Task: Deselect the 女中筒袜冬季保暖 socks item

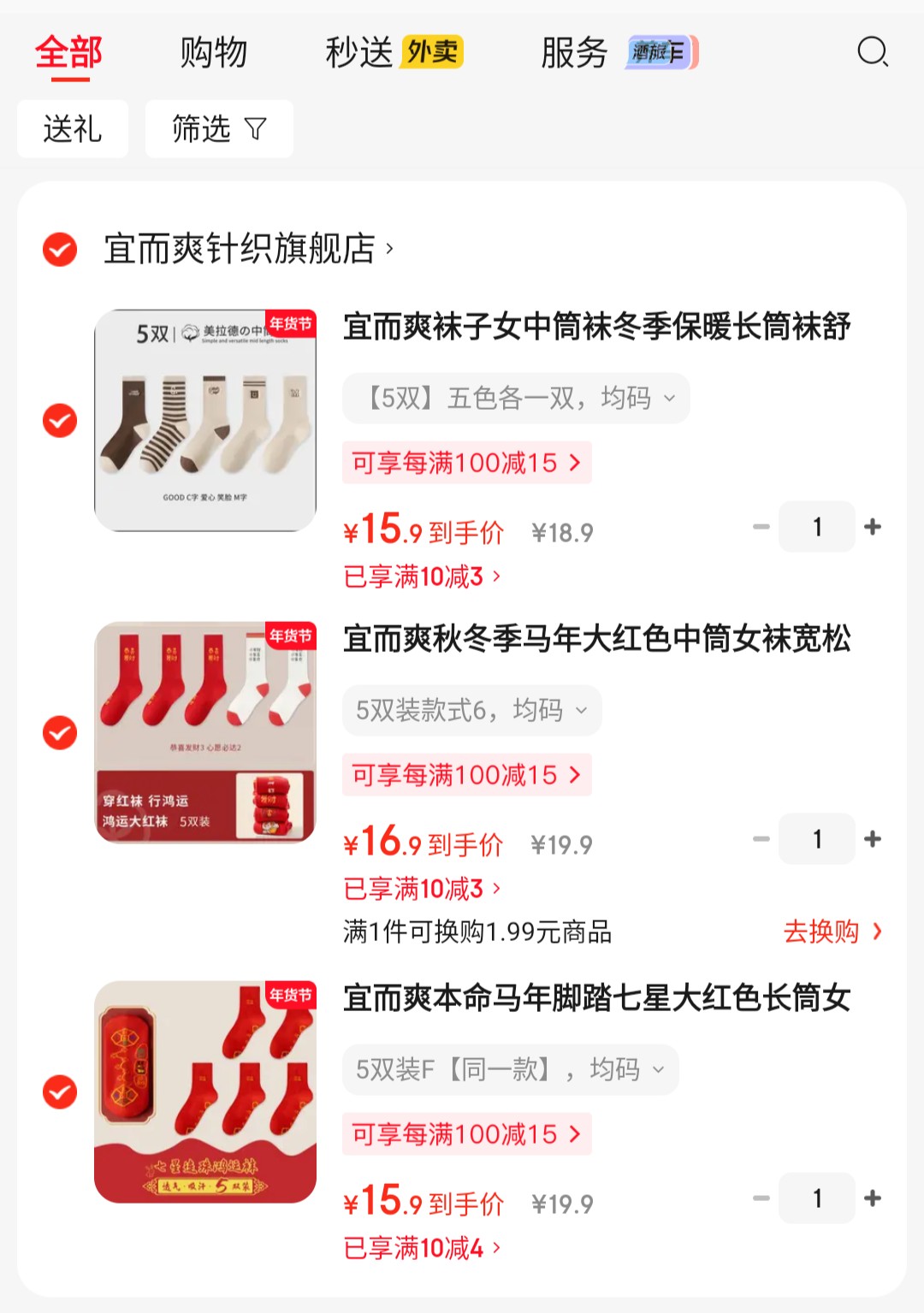Action: [x=60, y=420]
